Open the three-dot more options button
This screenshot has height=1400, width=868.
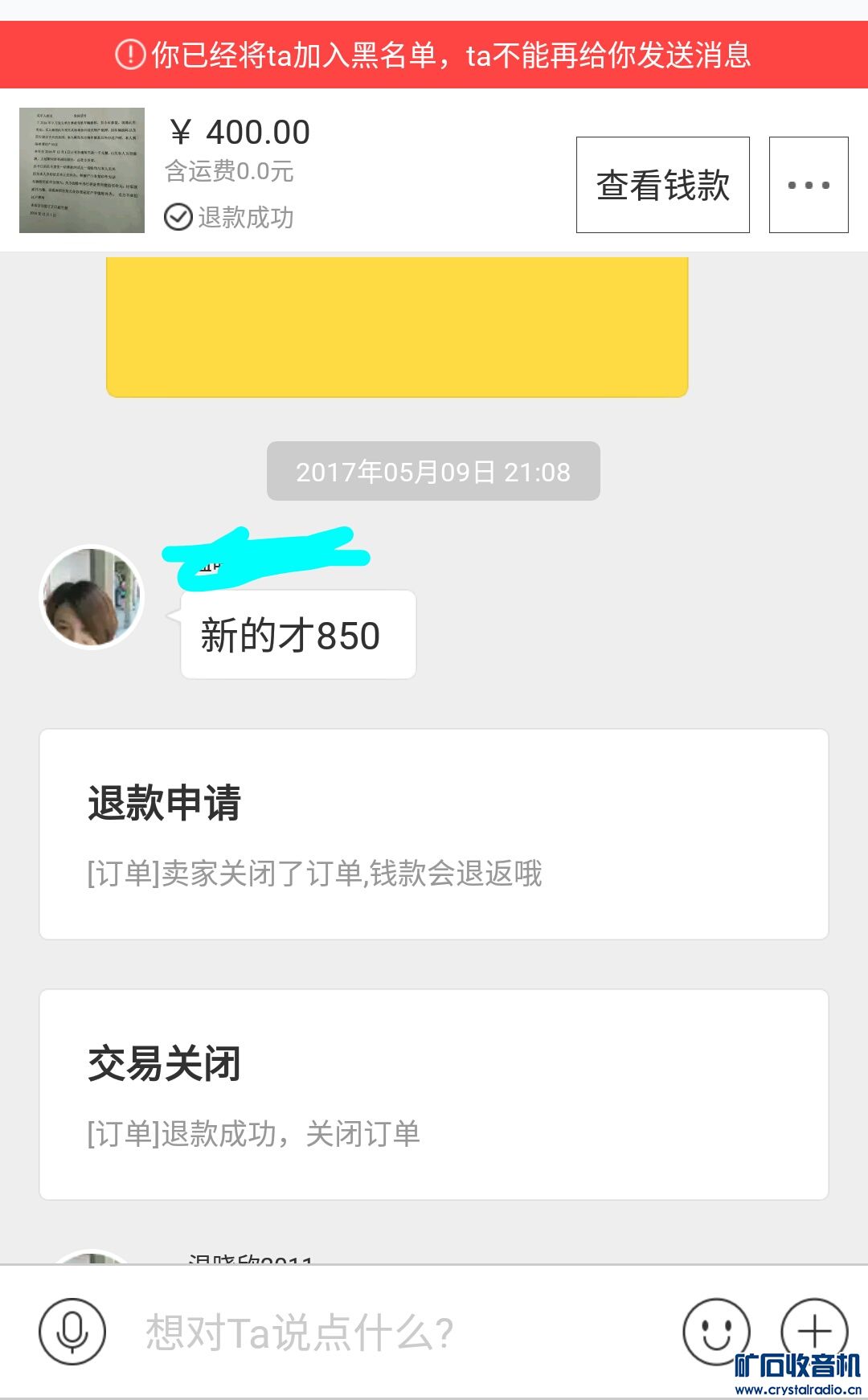pyautogui.click(x=808, y=185)
